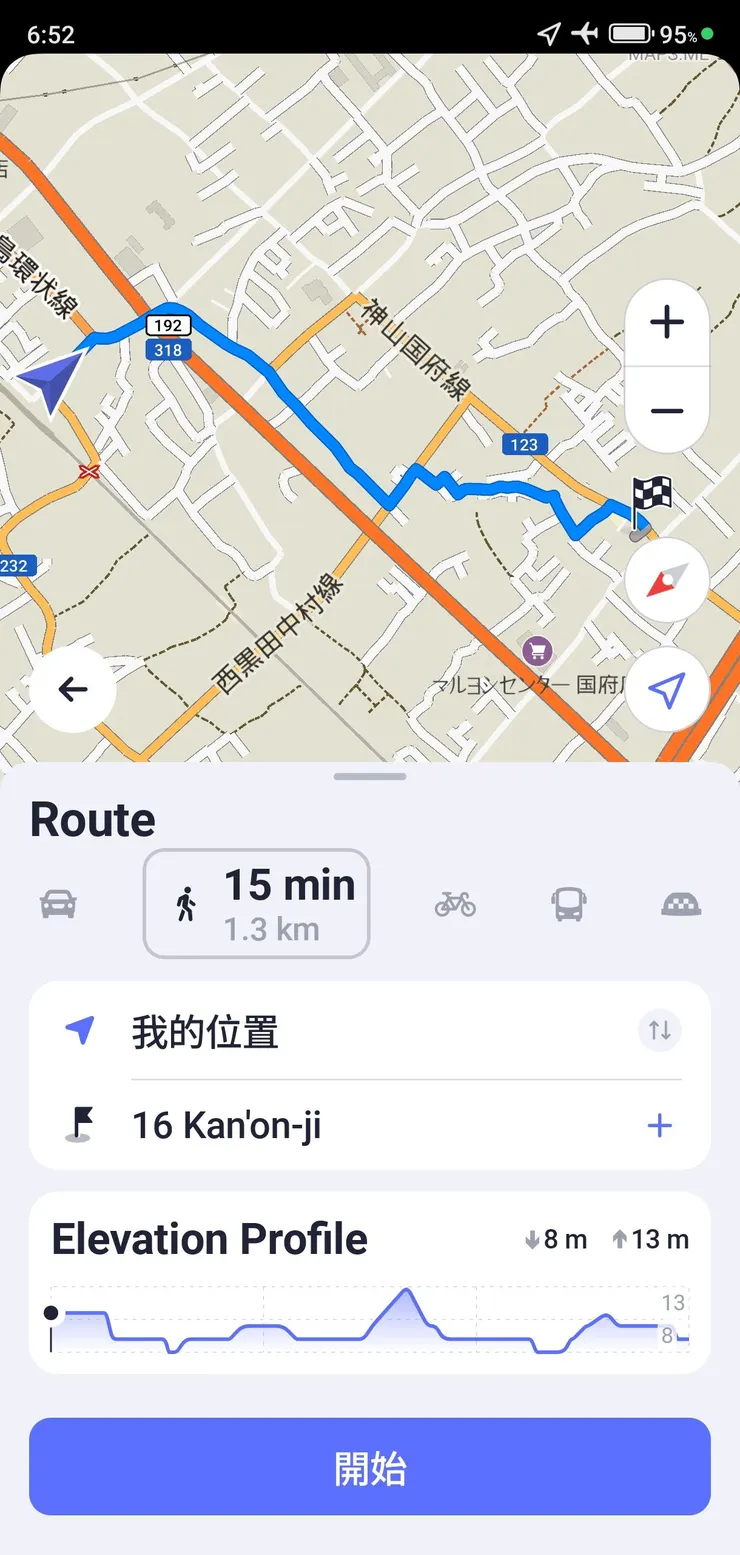The image size is (740, 1555).
Task: Swap start and destination with the arrows icon
Action: tap(659, 1030)
